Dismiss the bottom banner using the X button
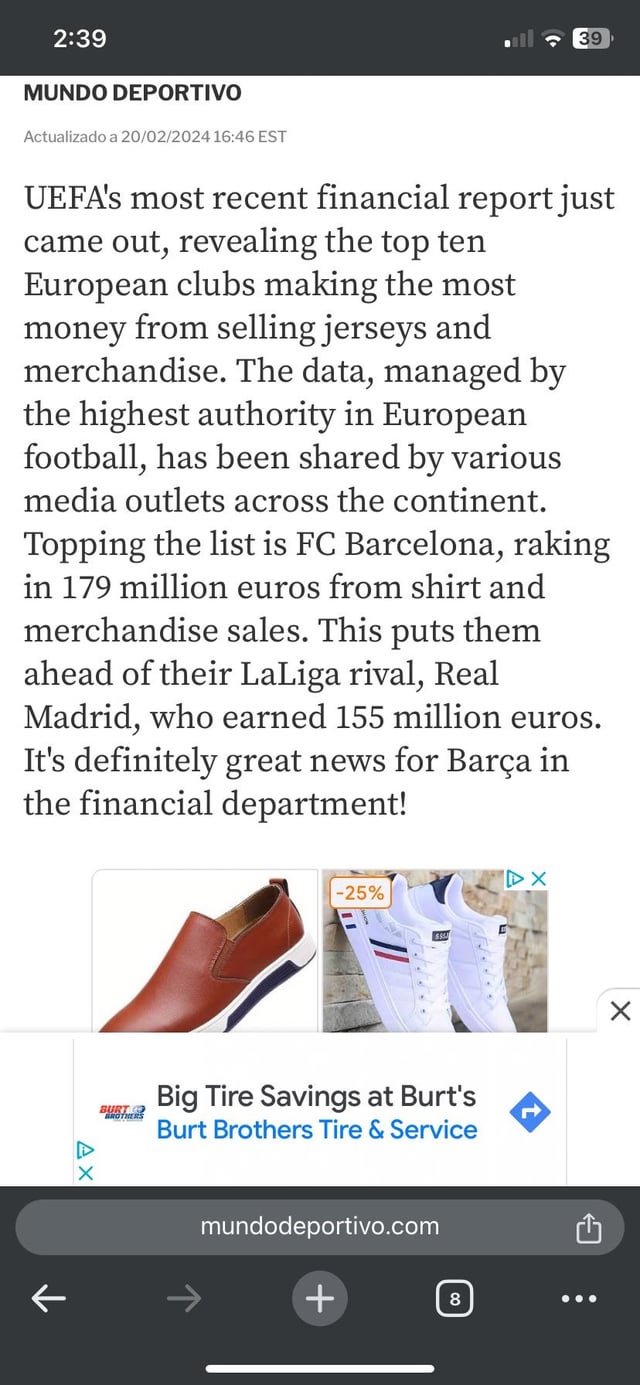The image size is (640, 1385). pyautogui.click(x=620, y=1011)
